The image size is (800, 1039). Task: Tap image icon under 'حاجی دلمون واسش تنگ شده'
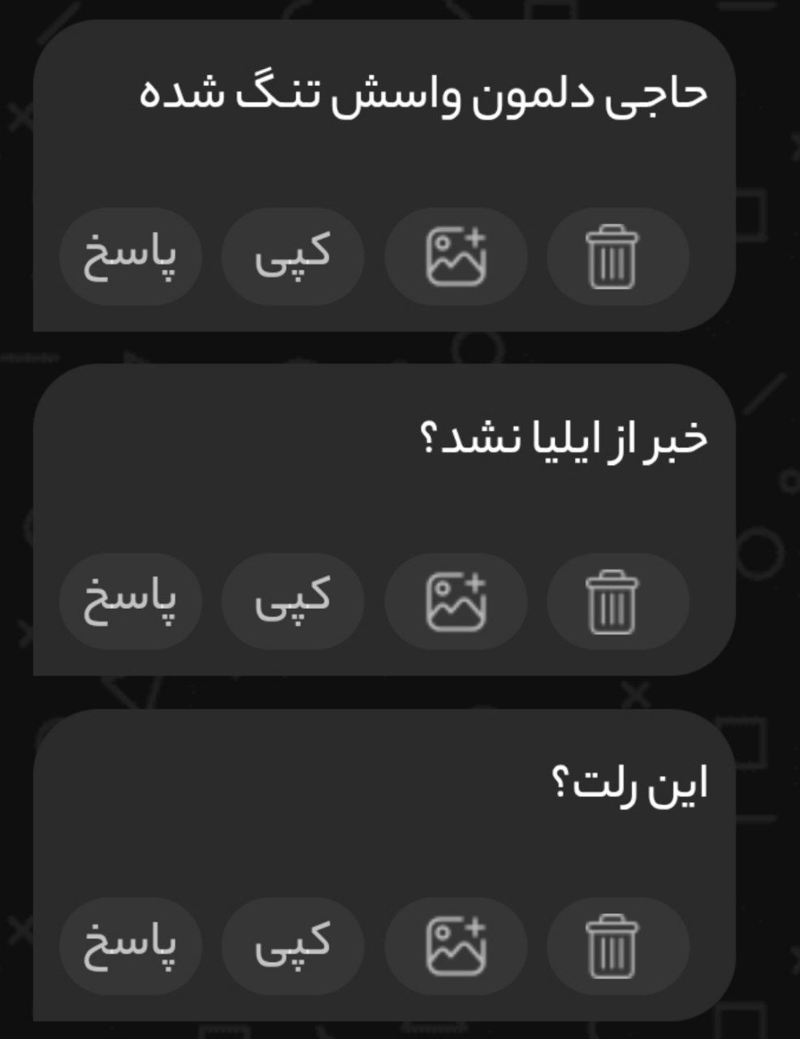(x=455, y=258)
